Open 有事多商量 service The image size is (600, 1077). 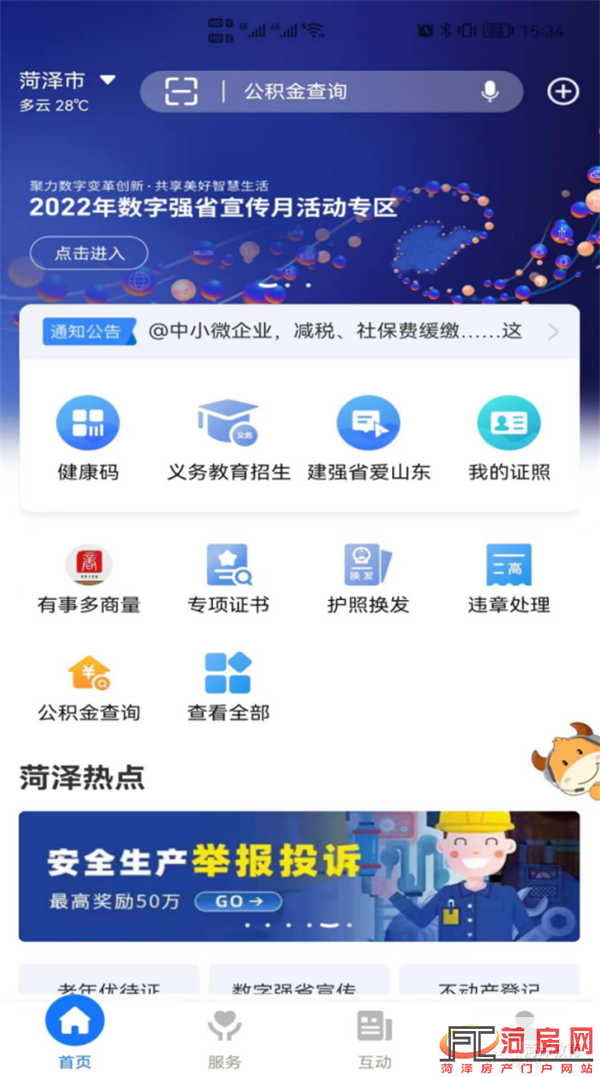point(89,579)
